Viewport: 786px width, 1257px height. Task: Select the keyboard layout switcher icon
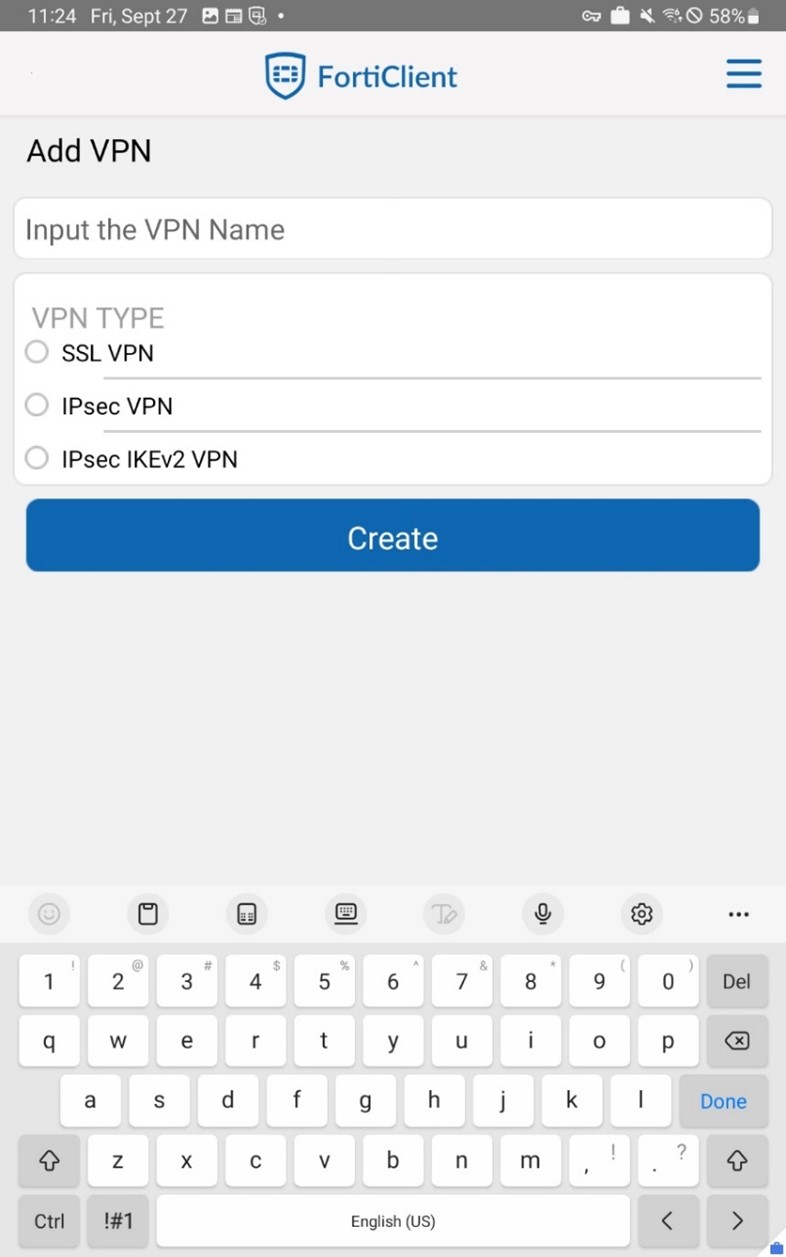[x=345, y=913]
